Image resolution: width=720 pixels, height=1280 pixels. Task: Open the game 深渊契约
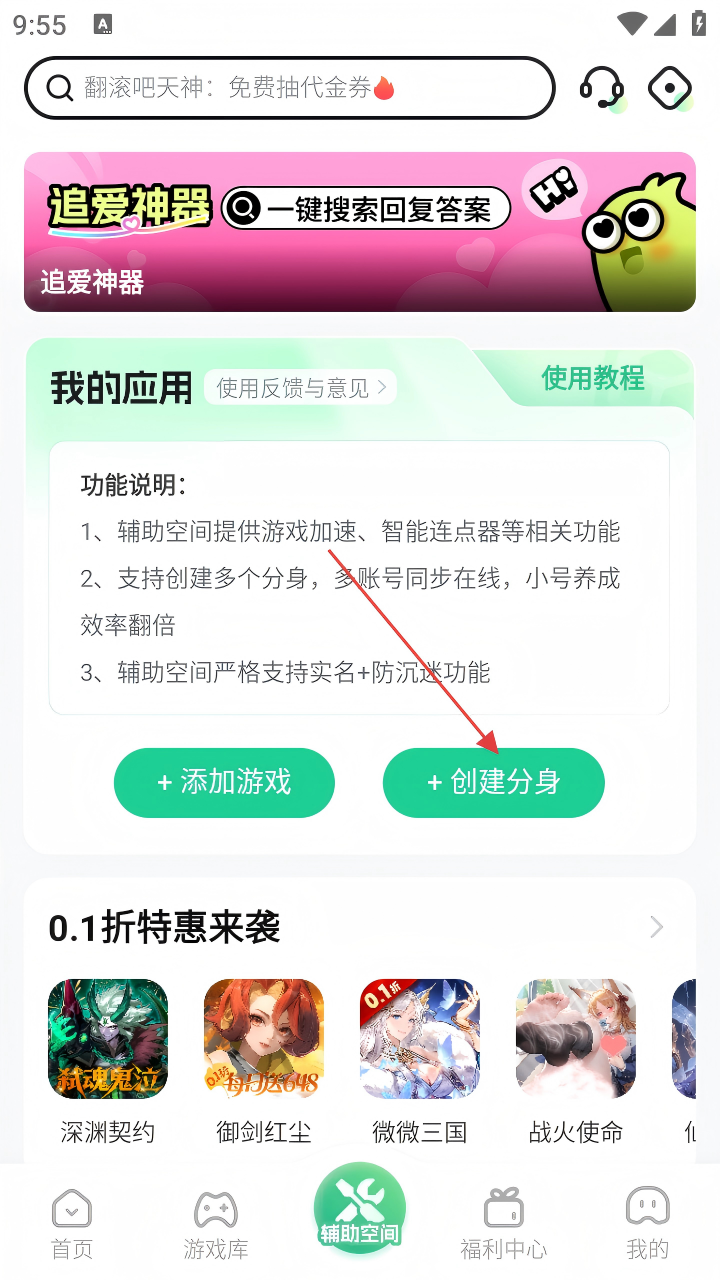click(108, 1039)
